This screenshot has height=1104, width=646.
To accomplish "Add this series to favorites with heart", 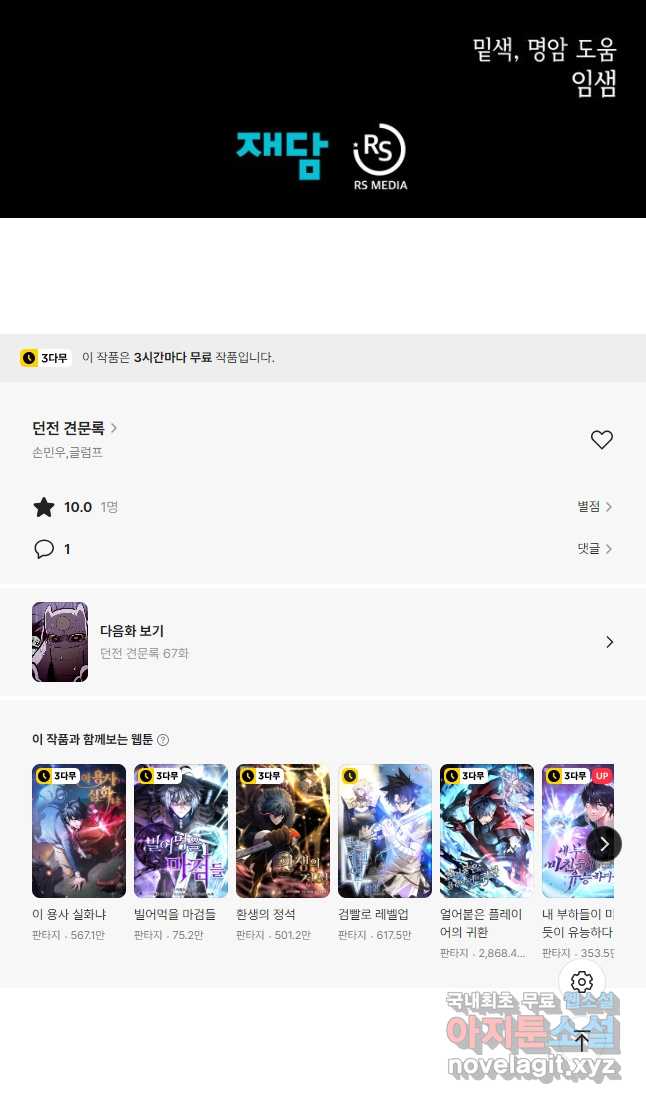I will click(602, 439).
